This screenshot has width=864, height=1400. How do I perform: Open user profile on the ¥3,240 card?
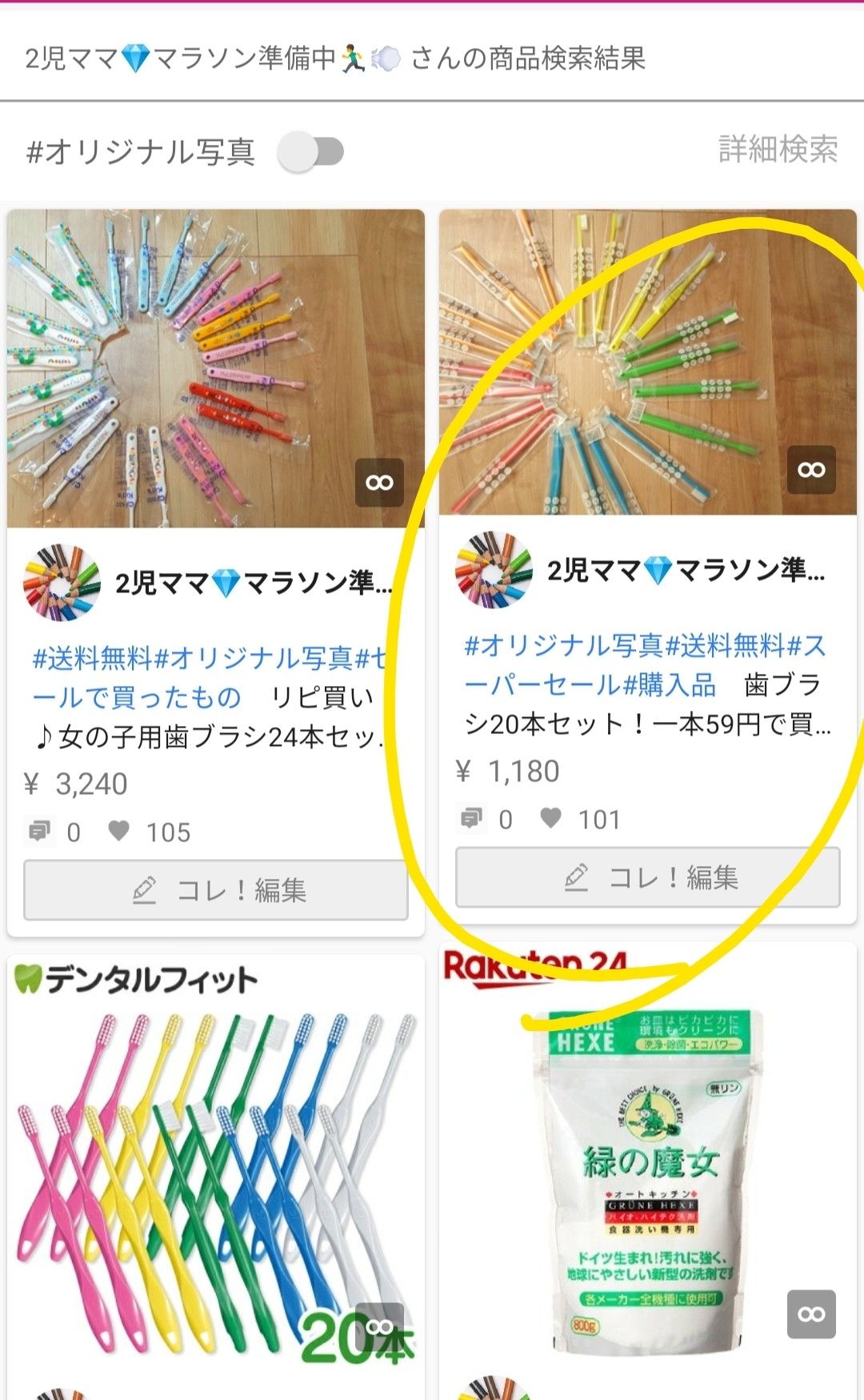(x=62, y=583)
